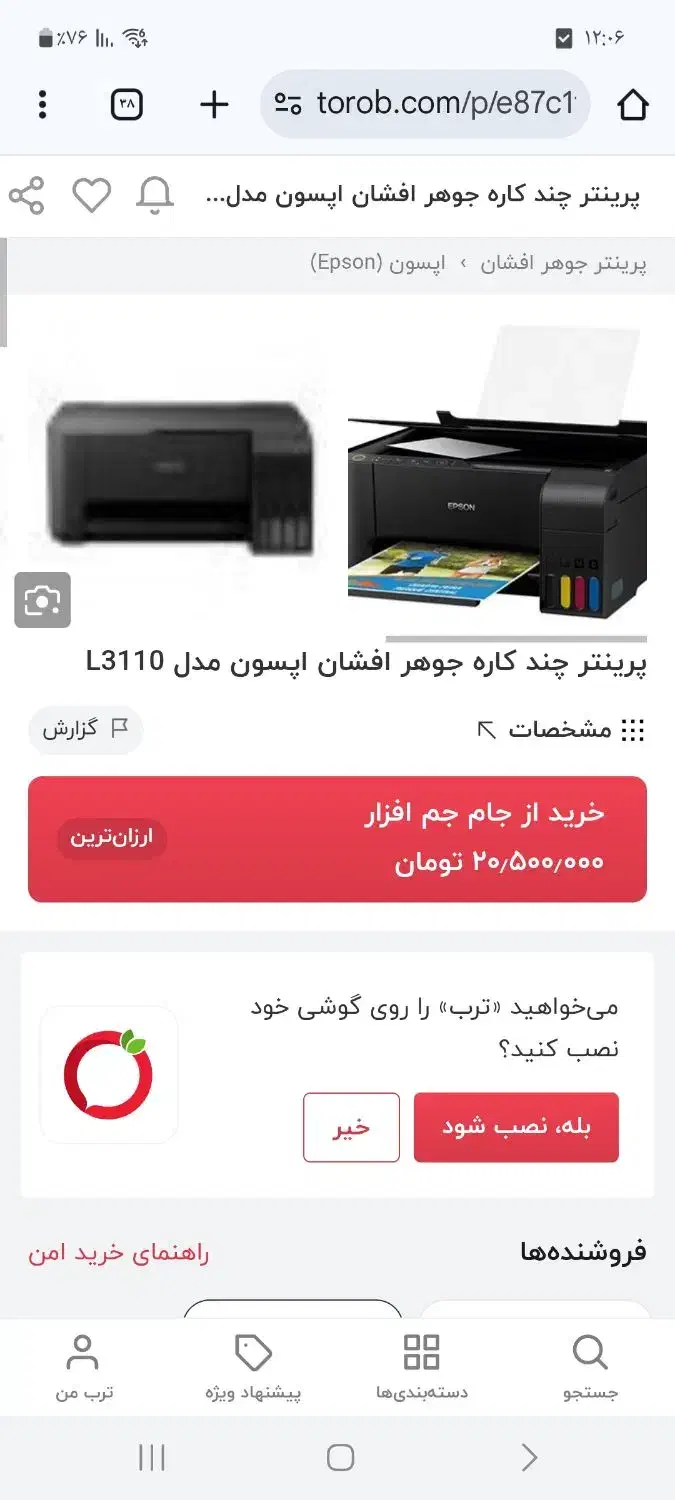The height and width of the screenshot is (1500, 675).
Task: Share this Epson printer product
Action: point(27,196)
